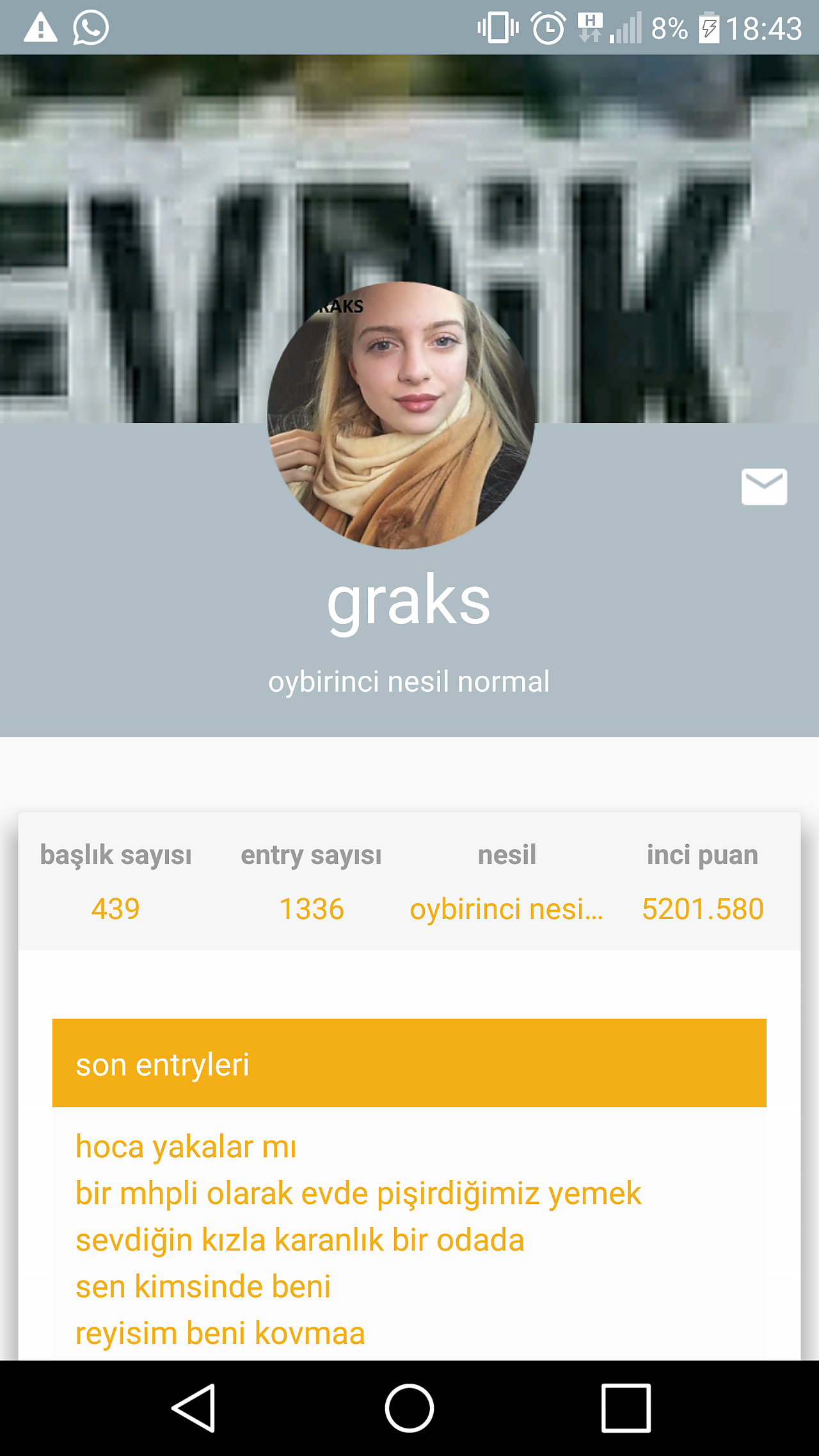Viewport: 819px width, 1456px height.
Task: Open the entry "hoca yakalar mı"
Action: coord(186,1146)
